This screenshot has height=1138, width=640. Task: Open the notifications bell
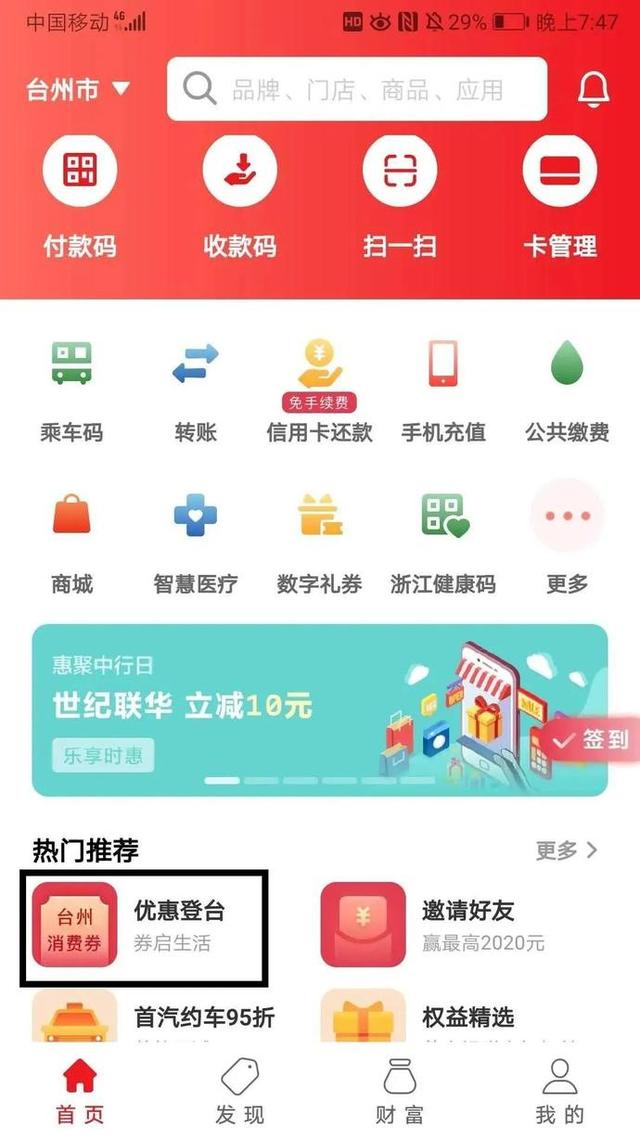point(593,90)
